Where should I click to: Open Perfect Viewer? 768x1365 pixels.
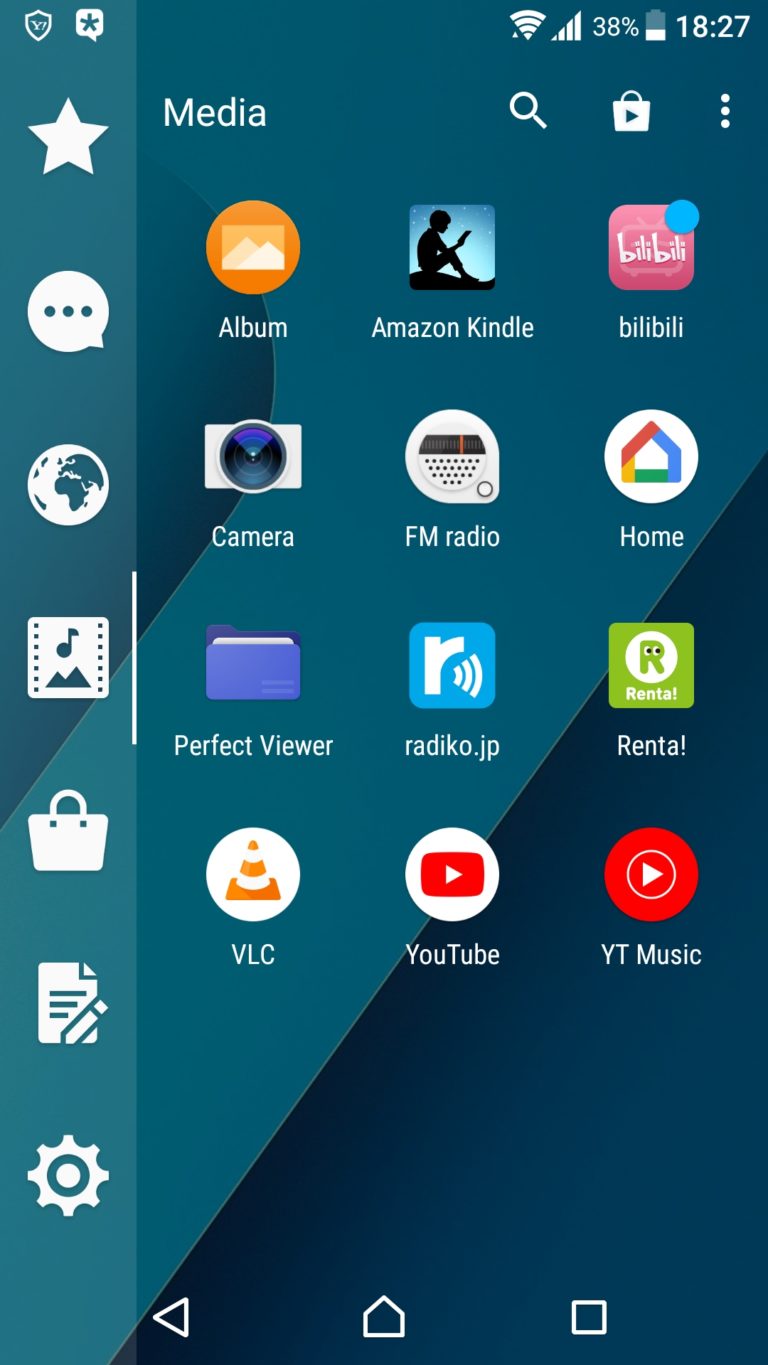[x=253, y=665]
